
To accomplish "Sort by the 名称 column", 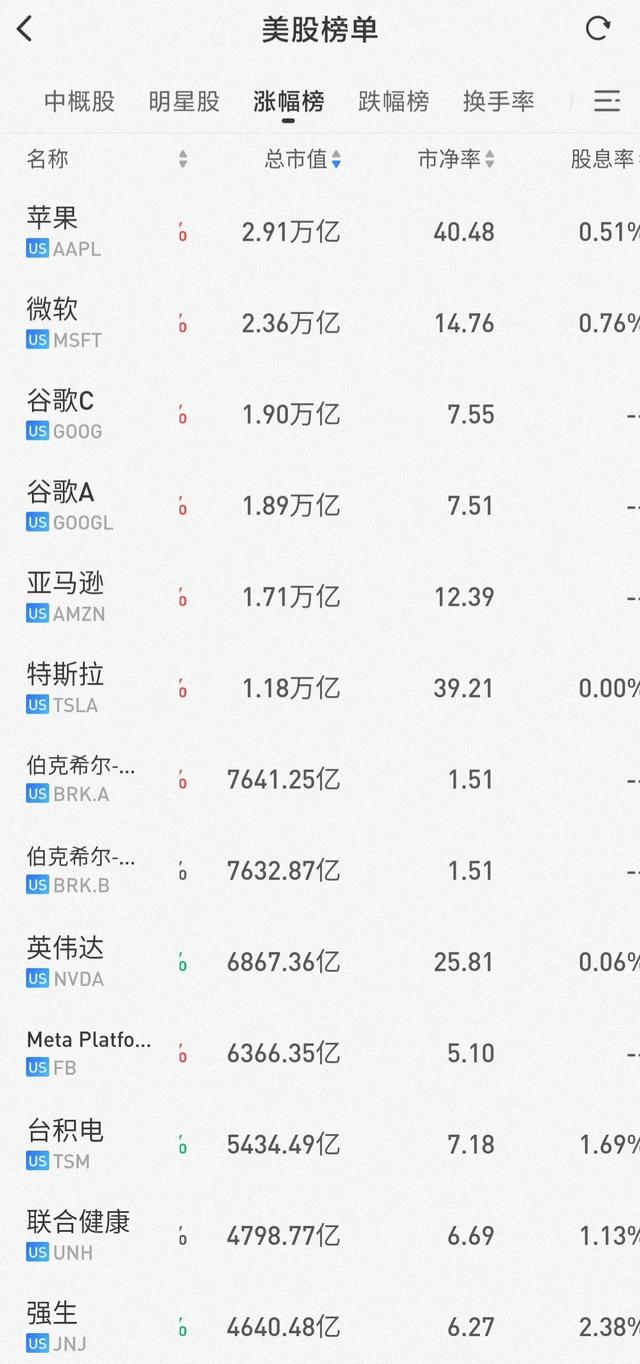I will 106,159.
